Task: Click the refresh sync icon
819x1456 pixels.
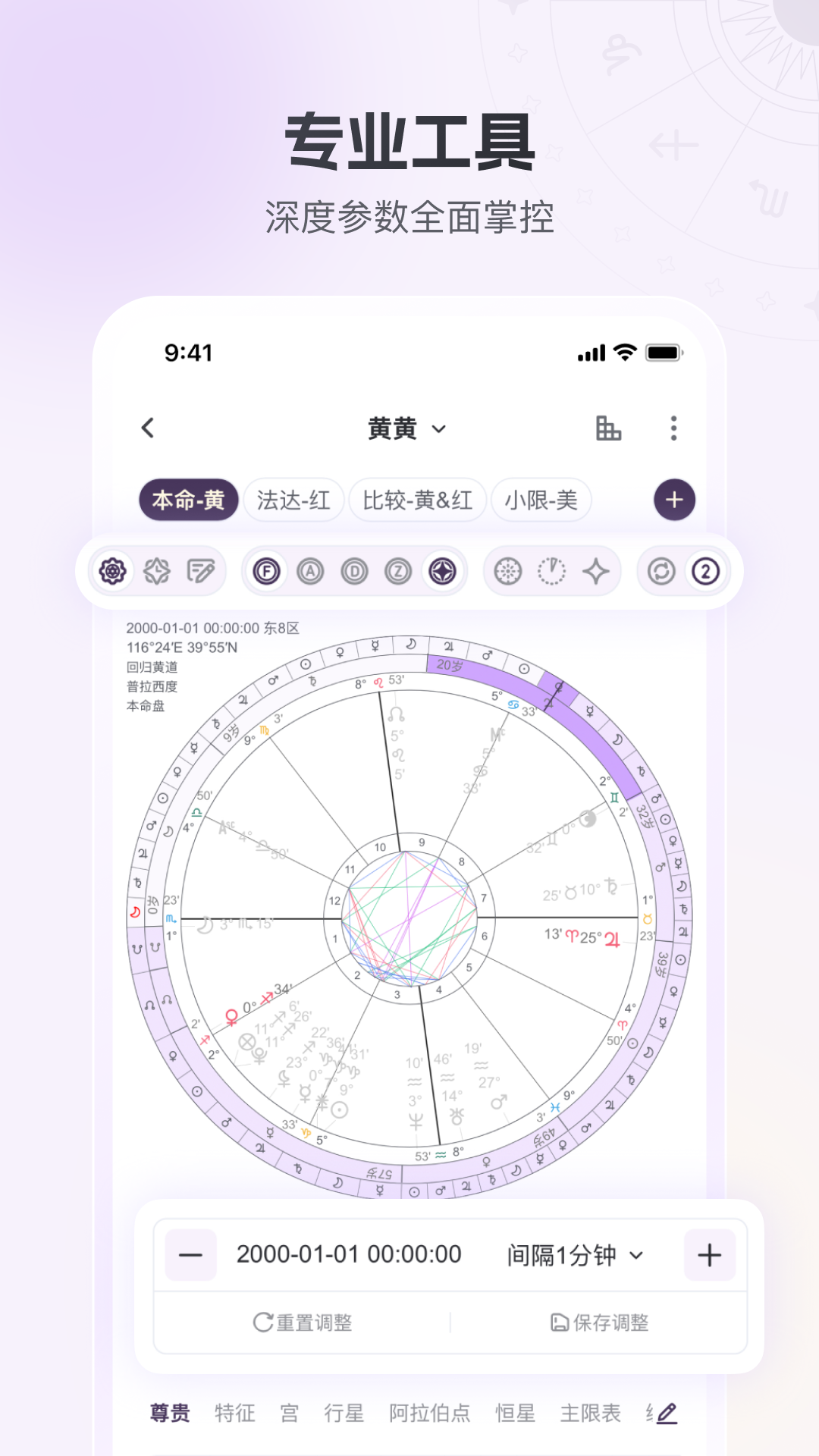Action: pyautogui.click(x=661, y=571)
